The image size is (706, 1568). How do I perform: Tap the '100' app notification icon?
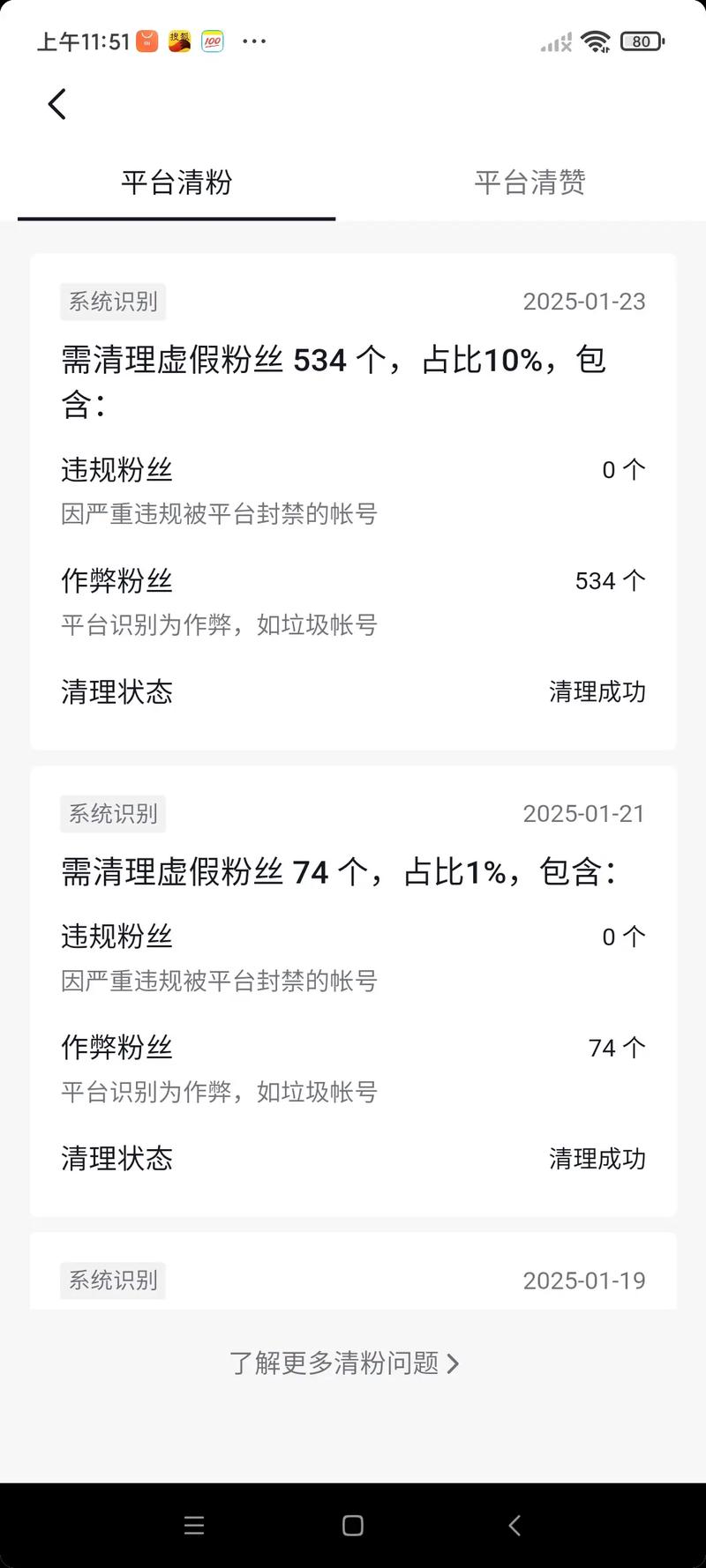tap(212, 41)
